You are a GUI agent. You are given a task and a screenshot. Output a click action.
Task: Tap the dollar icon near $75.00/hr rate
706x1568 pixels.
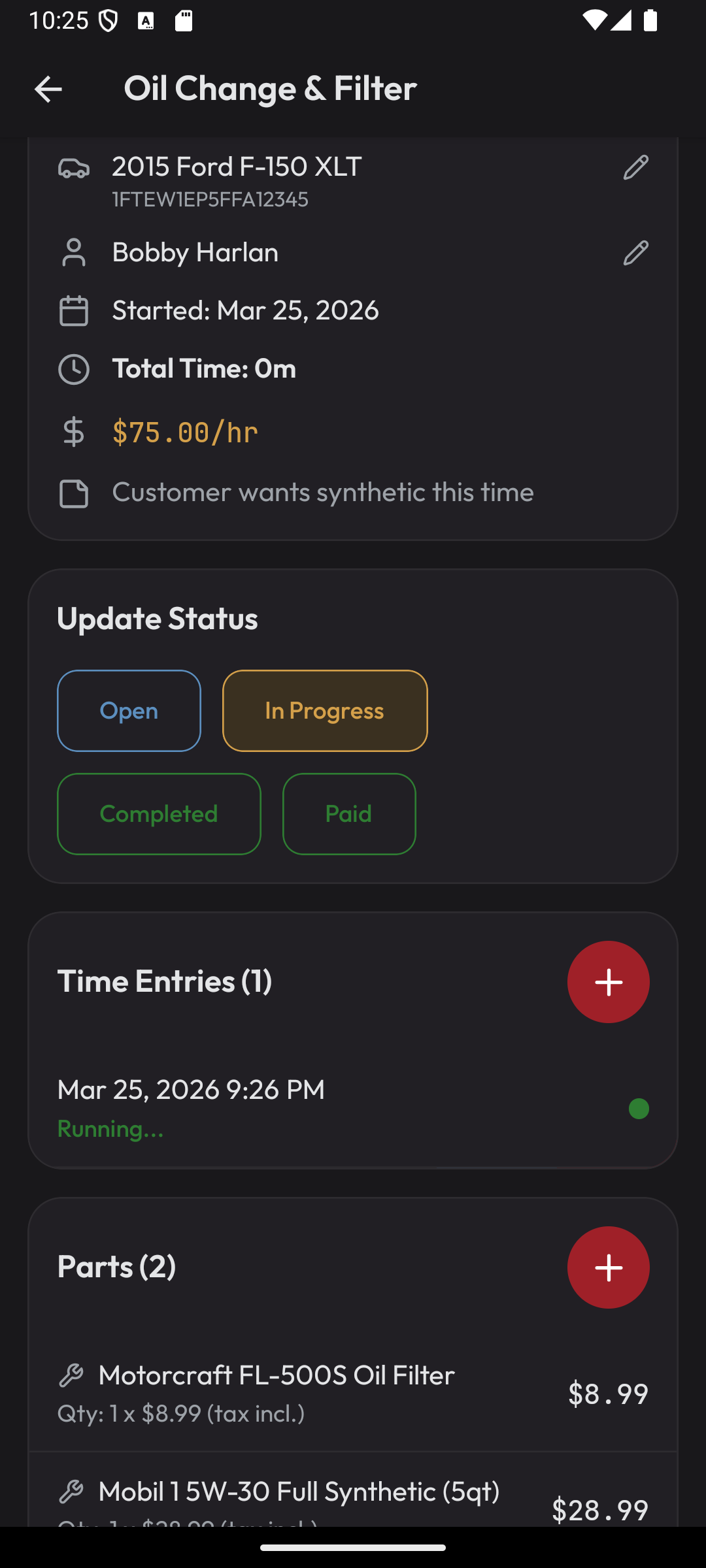74,431
